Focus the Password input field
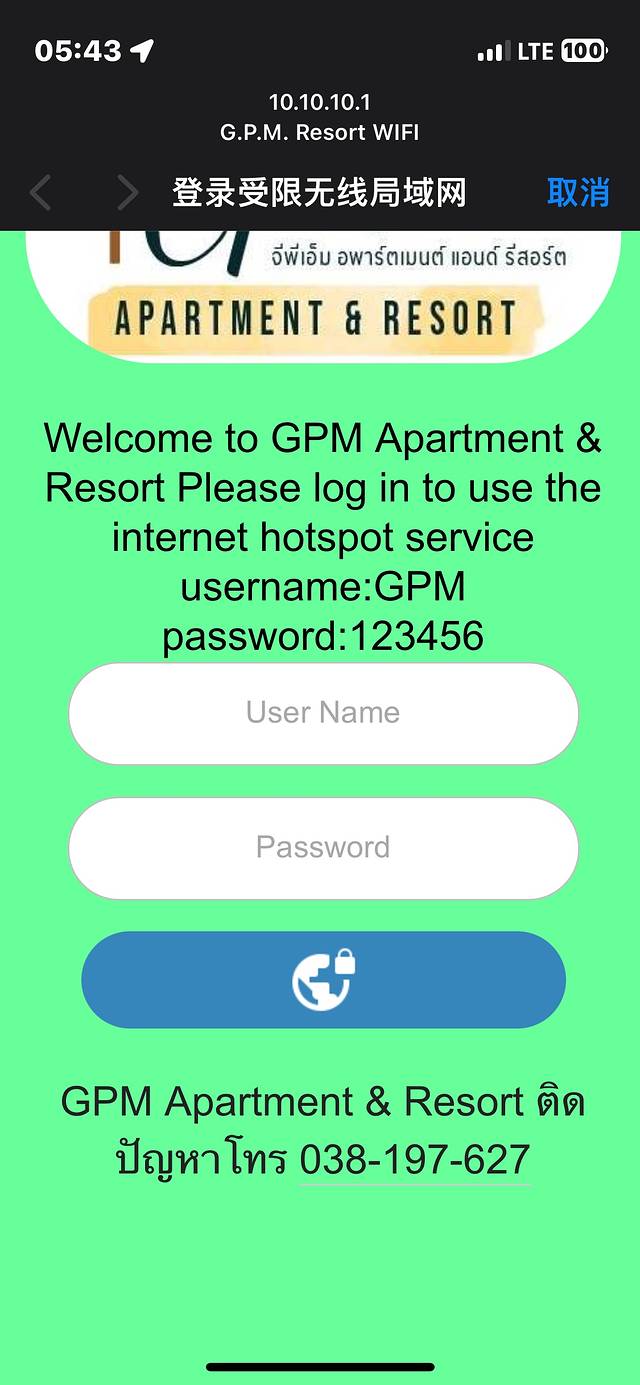 (323, 848)
